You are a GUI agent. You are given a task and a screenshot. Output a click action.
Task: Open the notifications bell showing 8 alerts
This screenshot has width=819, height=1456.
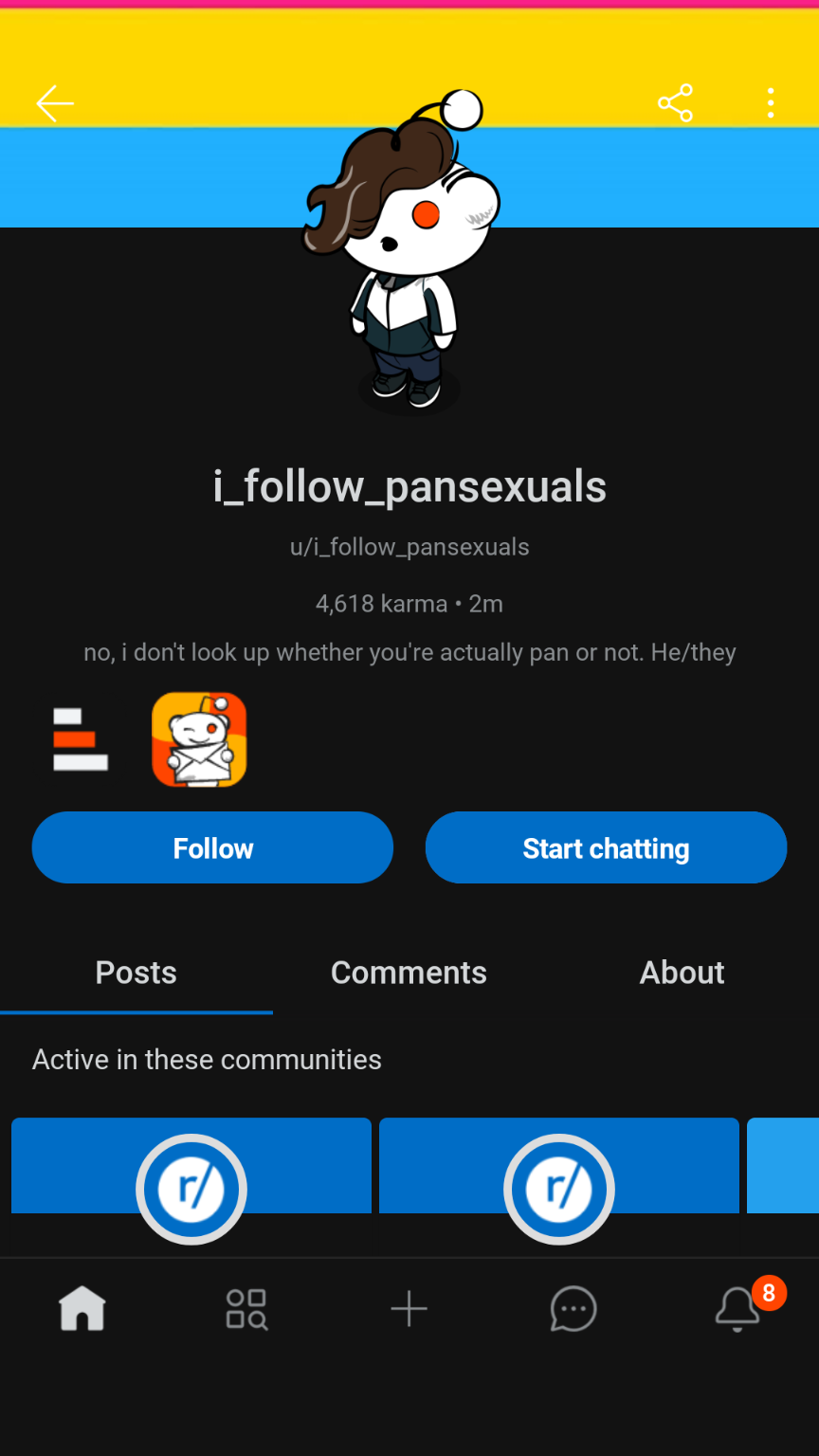[737, 1308]
